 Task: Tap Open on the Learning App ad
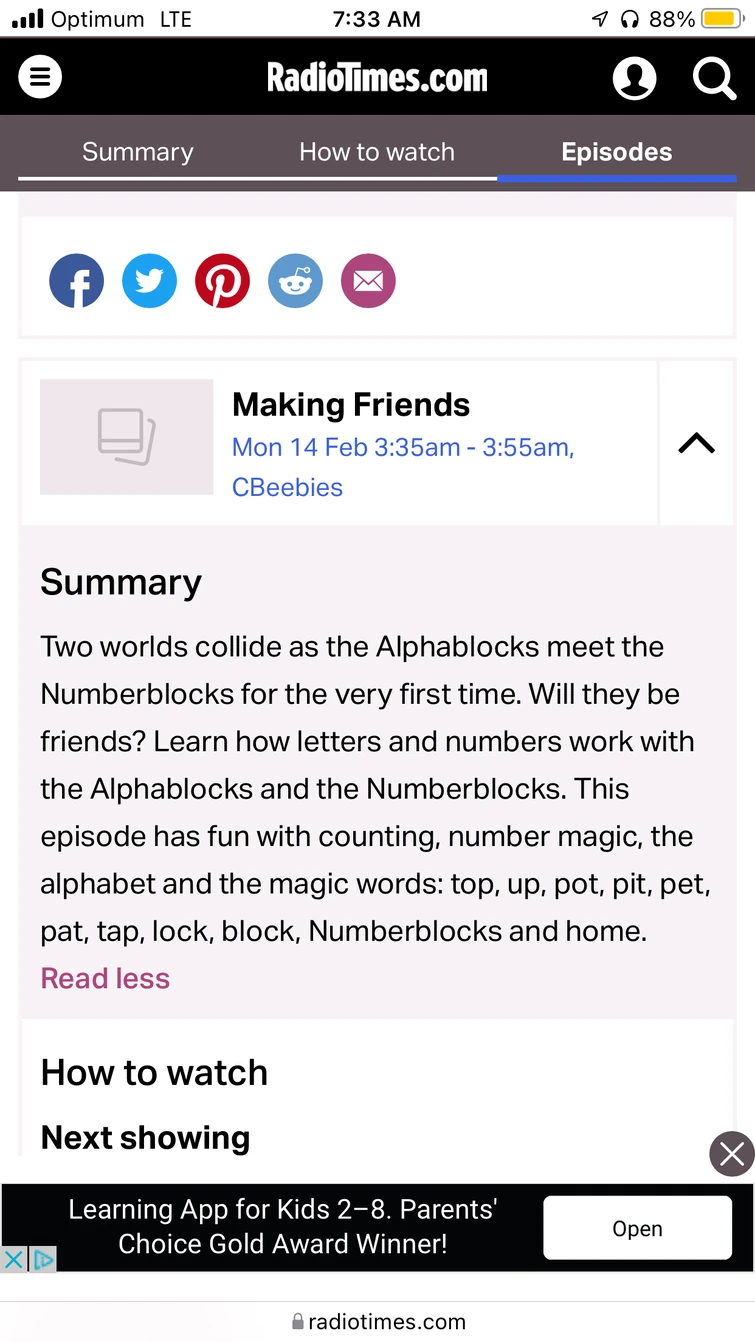click(637, 1228)
